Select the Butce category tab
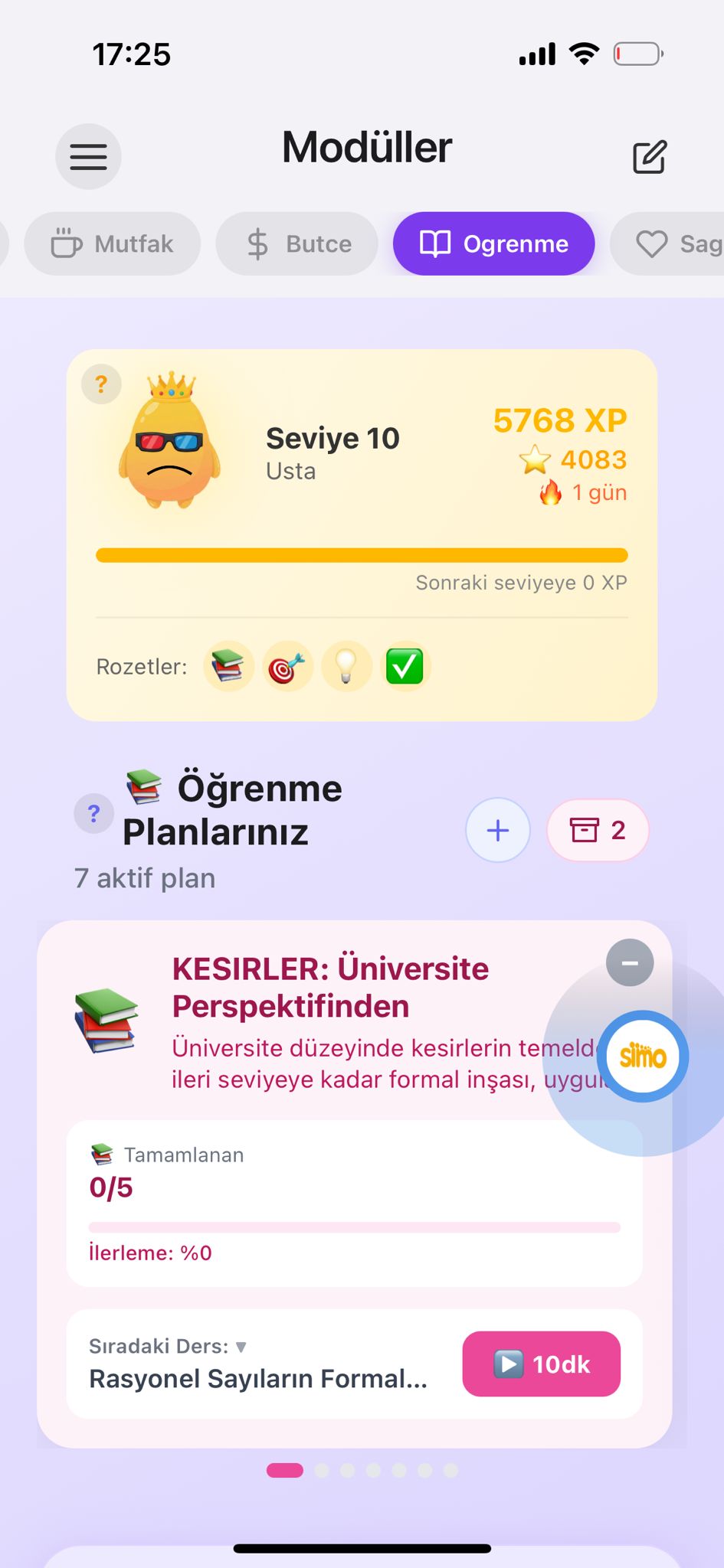This screenshot has width=724, height=1568. (x=296, y=243)
